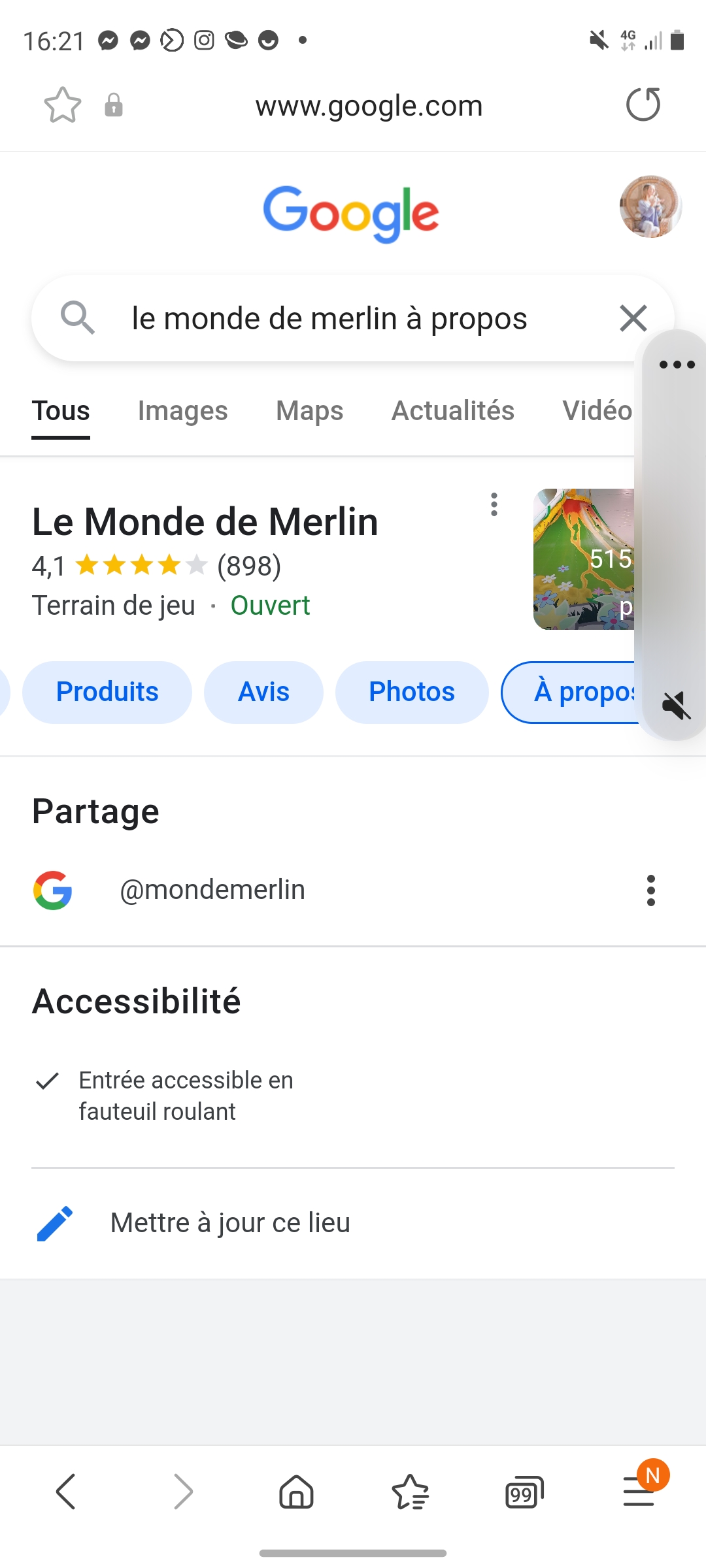Go back to the previous page
Screen dimensions: 706x1568
(x=66, y=1492)
